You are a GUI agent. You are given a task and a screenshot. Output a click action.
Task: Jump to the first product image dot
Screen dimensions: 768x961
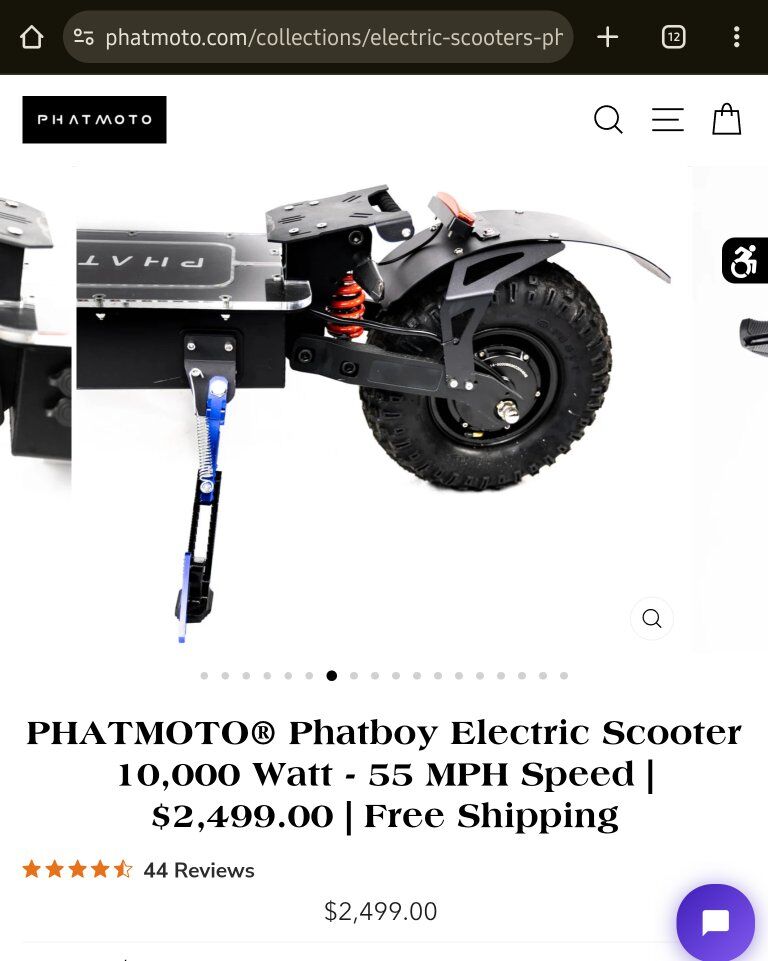pos(204,676)
